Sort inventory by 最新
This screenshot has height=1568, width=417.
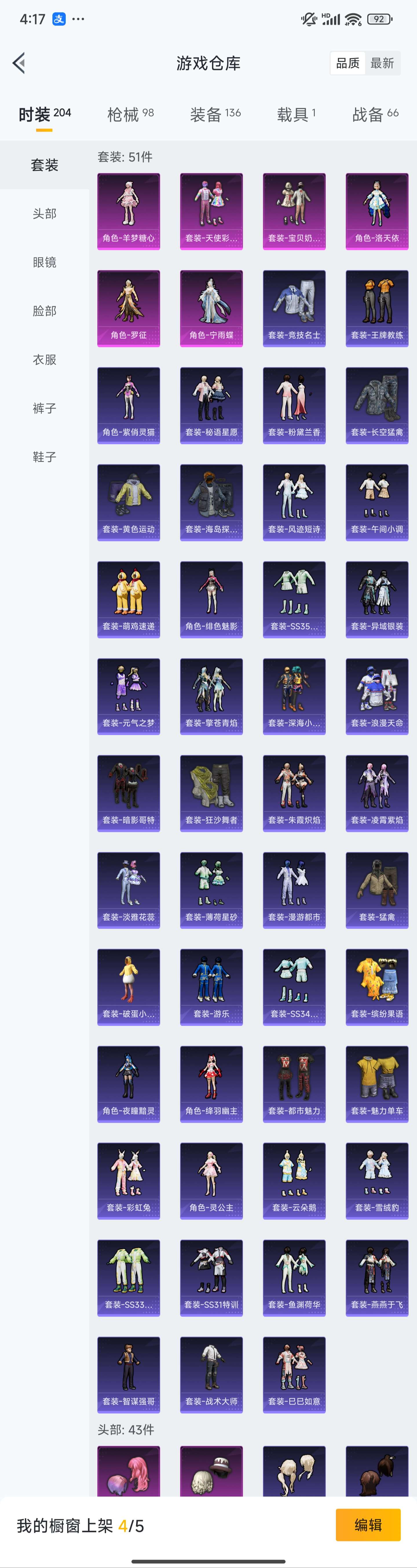(382, 63)
